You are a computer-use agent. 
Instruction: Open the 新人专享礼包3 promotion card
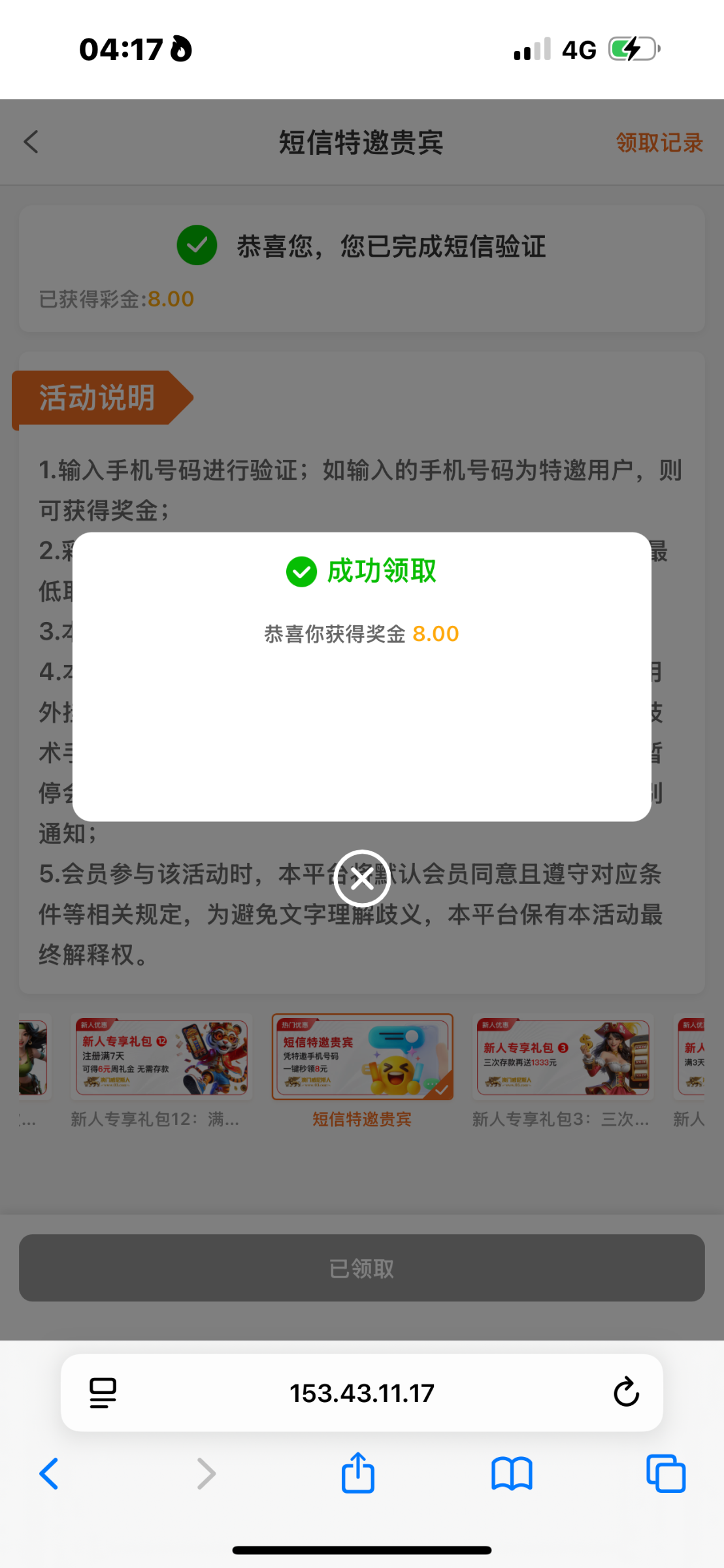click(x=563, y=1058)
